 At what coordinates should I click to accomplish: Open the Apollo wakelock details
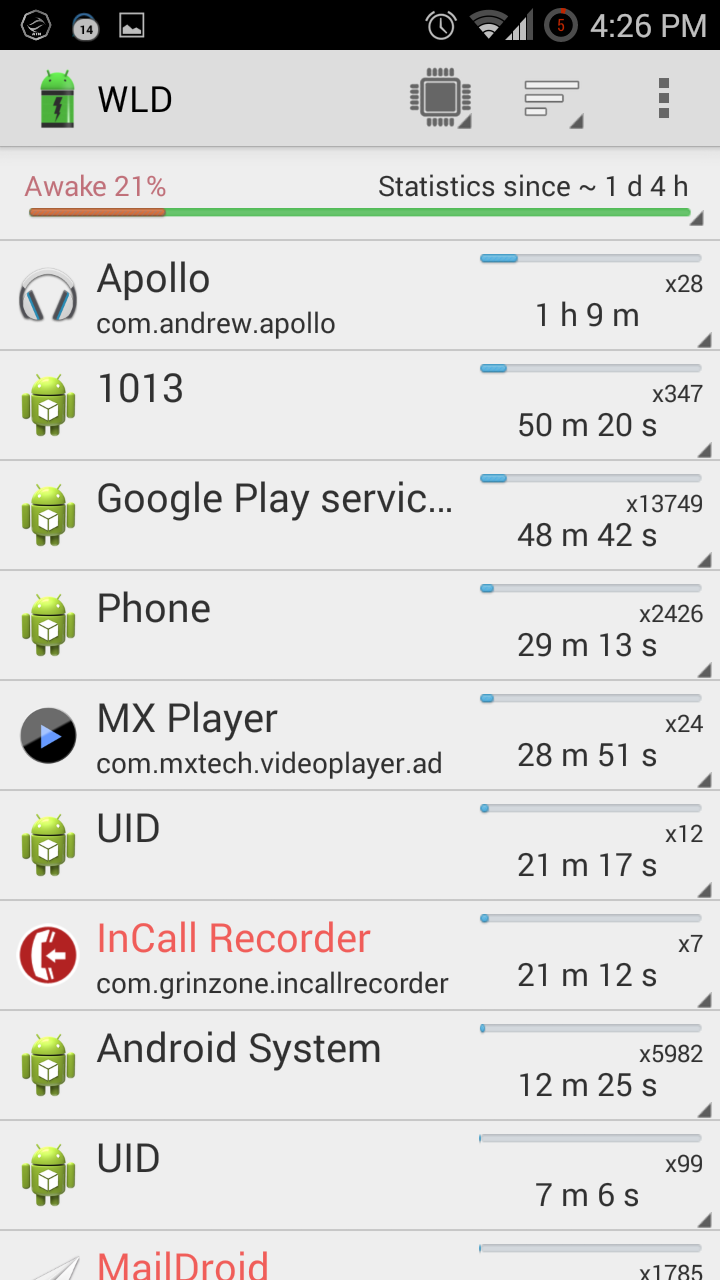pos(360,296)
